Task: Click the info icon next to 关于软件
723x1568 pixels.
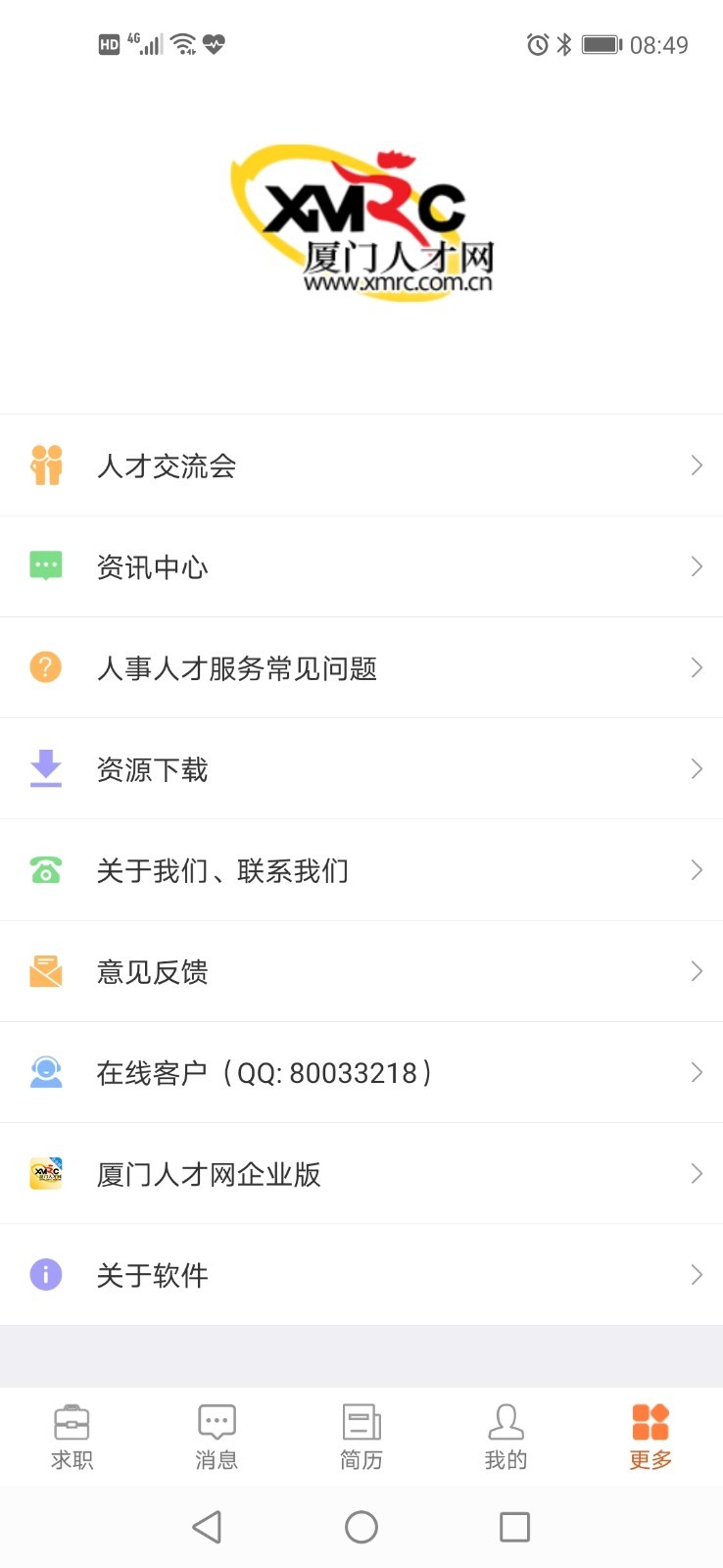Action: point(46,1275)
